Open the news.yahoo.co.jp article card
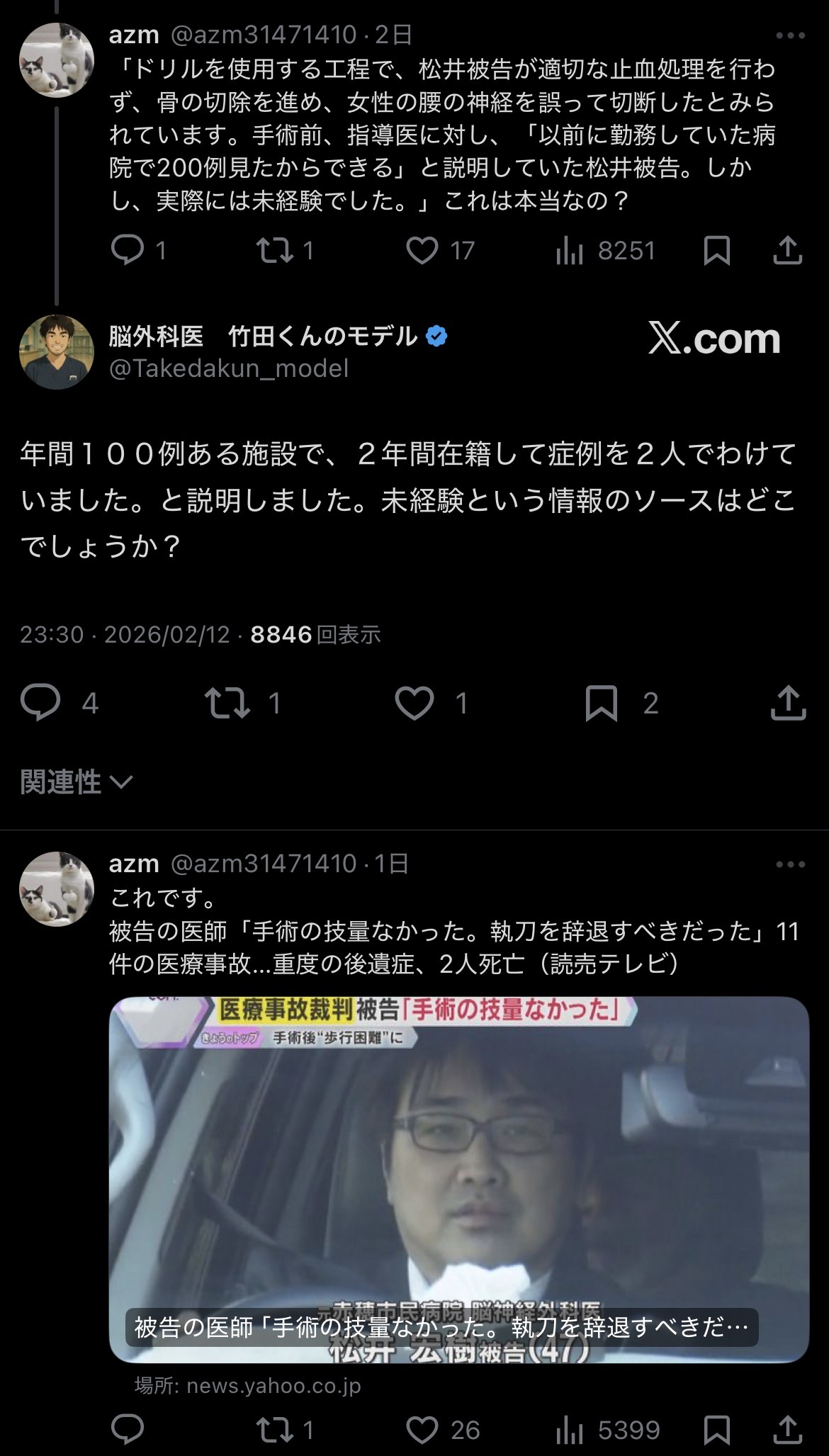This screenshot has height=1456, width=829. point(458,1179)
